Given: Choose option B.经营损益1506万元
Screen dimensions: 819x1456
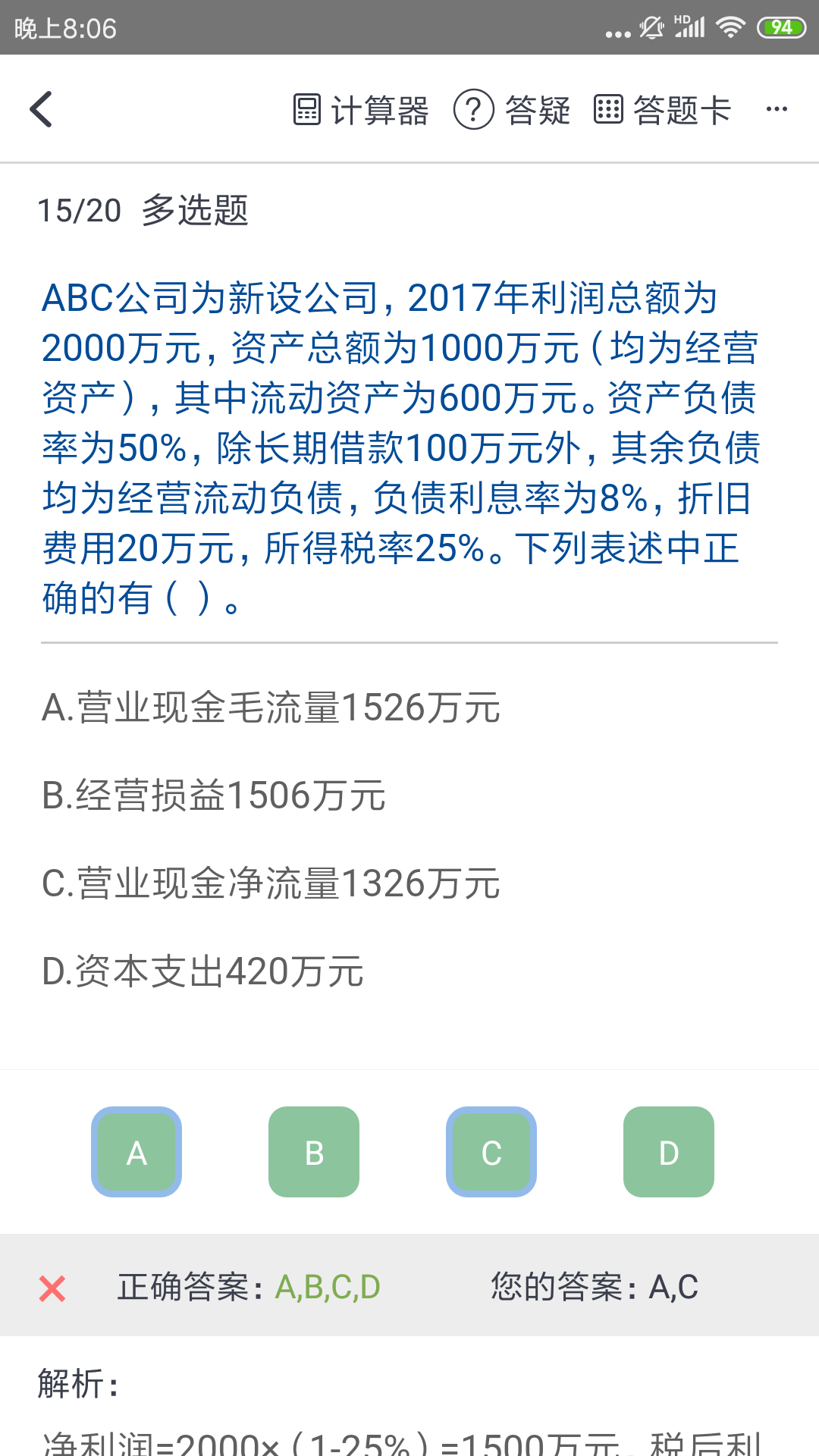Looking at the screenshot, I should 214,796.
